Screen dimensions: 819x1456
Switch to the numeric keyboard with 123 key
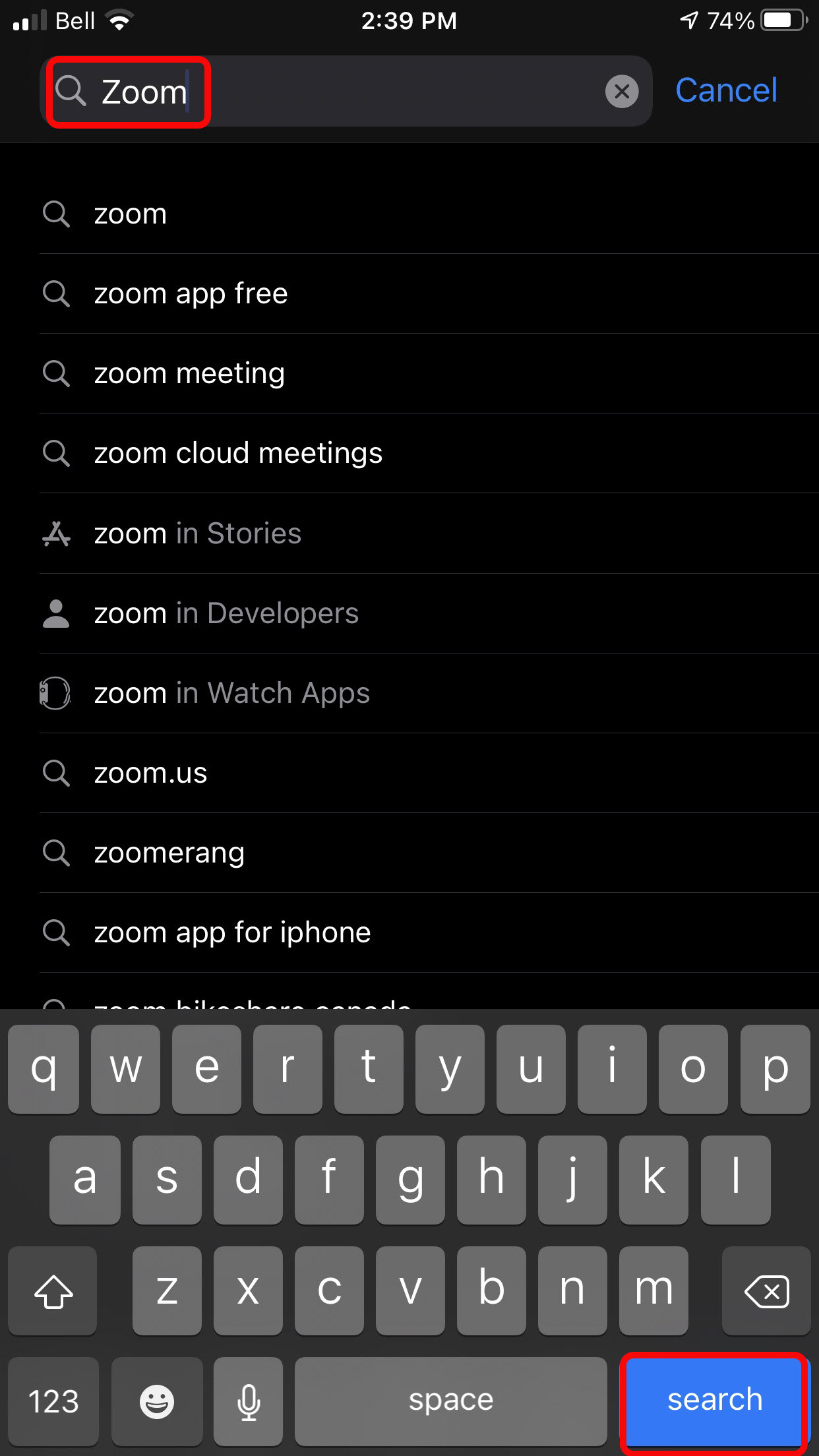click(53, 1401)
